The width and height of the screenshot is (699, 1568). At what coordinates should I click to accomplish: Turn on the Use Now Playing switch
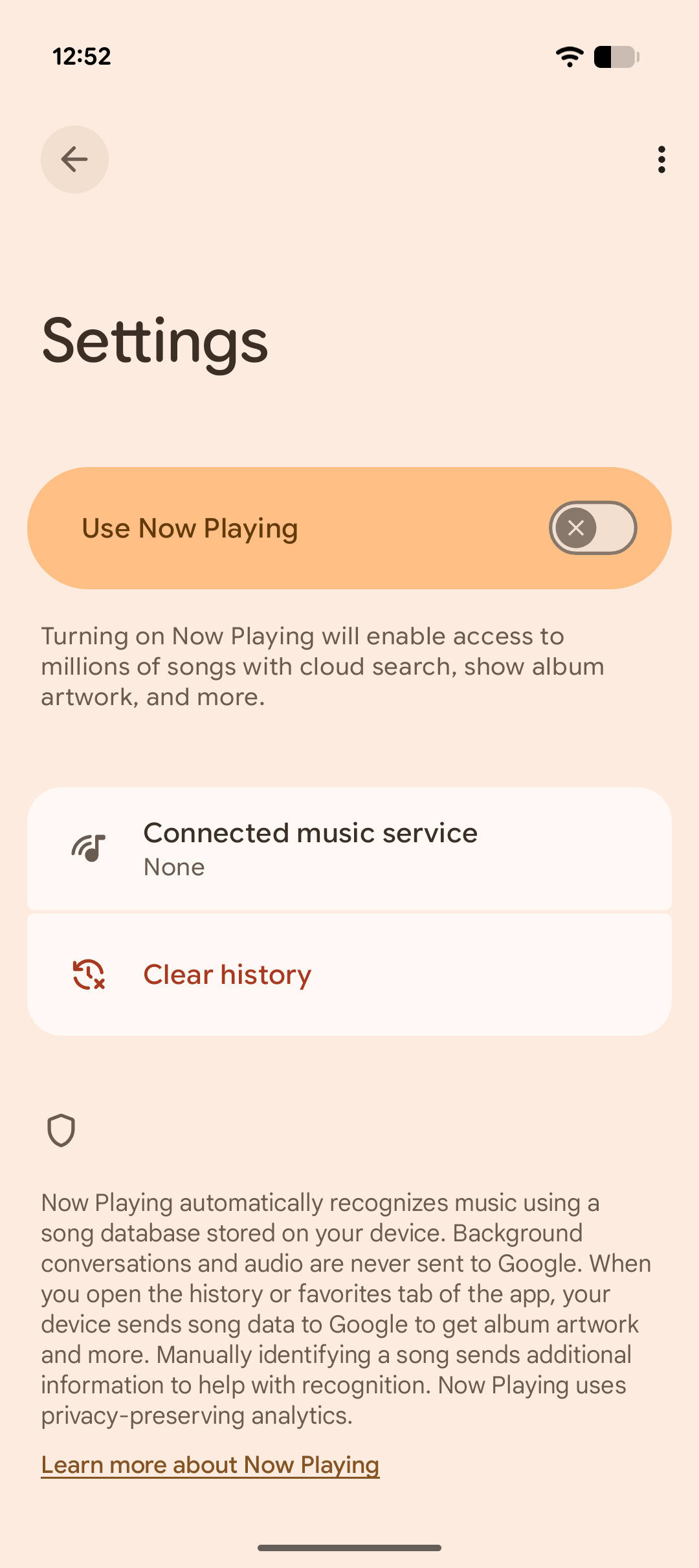click(592, 528)
